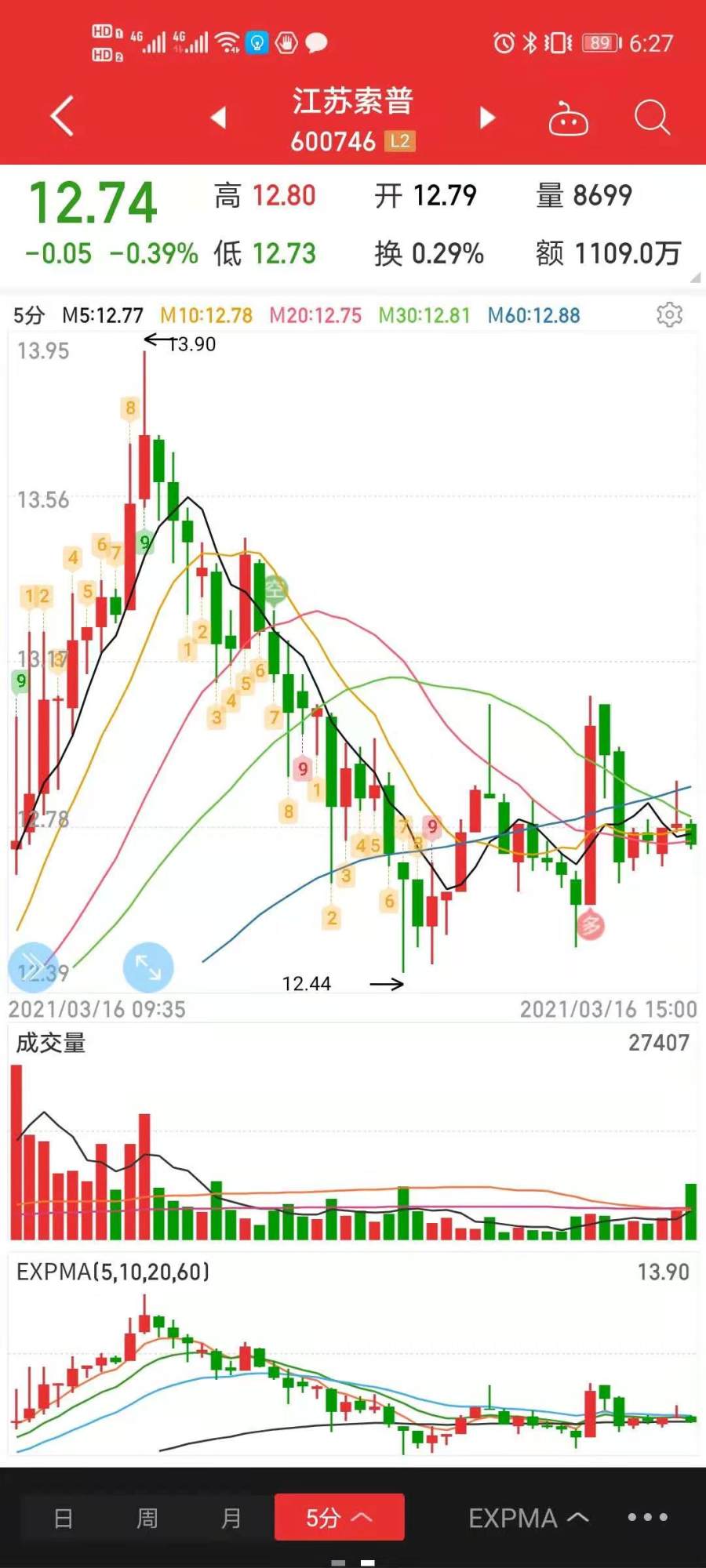The width and height of the screenshot is (706, 1568).
Task: Tap the double-arrow chart scroll button
Action: 33,966
